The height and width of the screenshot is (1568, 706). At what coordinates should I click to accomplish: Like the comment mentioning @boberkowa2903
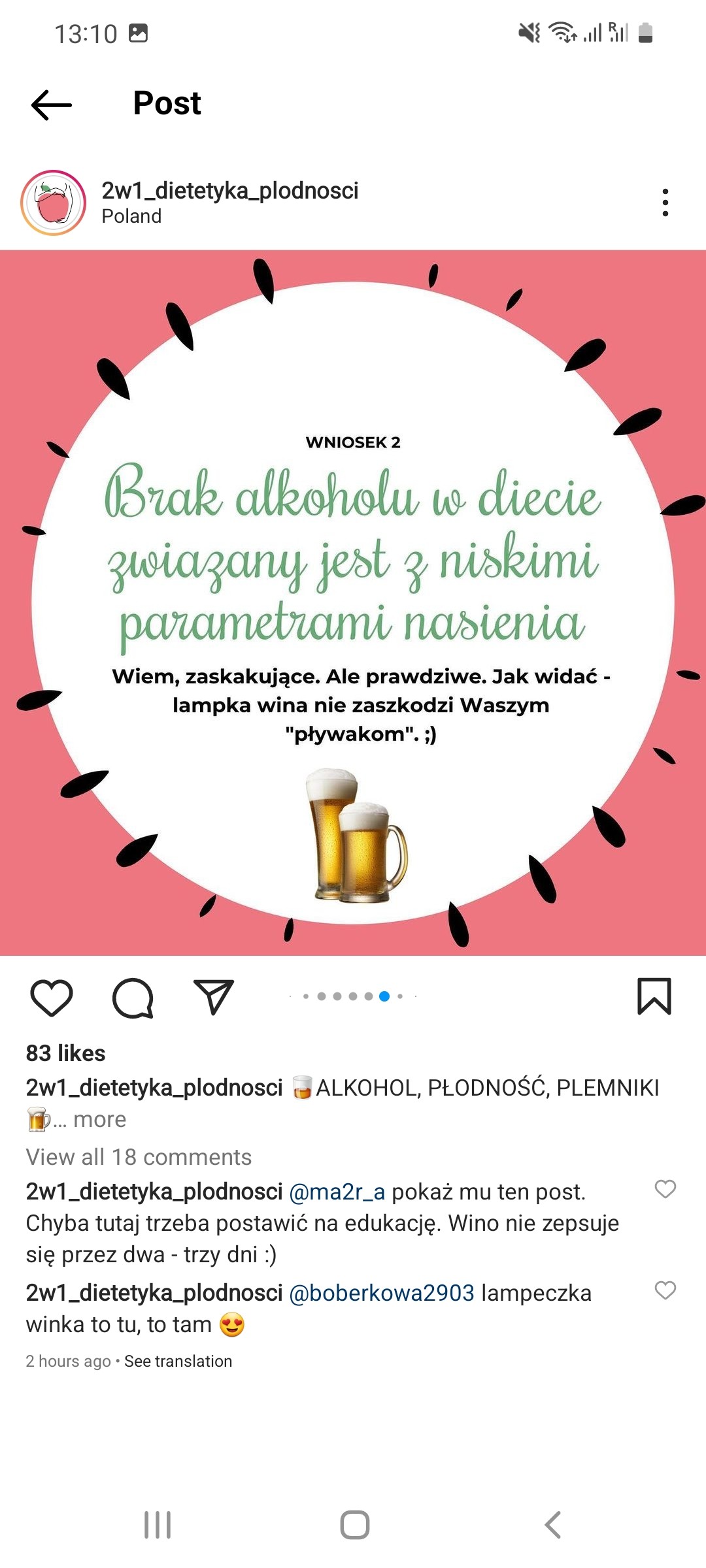click(x=665, y=1290)
